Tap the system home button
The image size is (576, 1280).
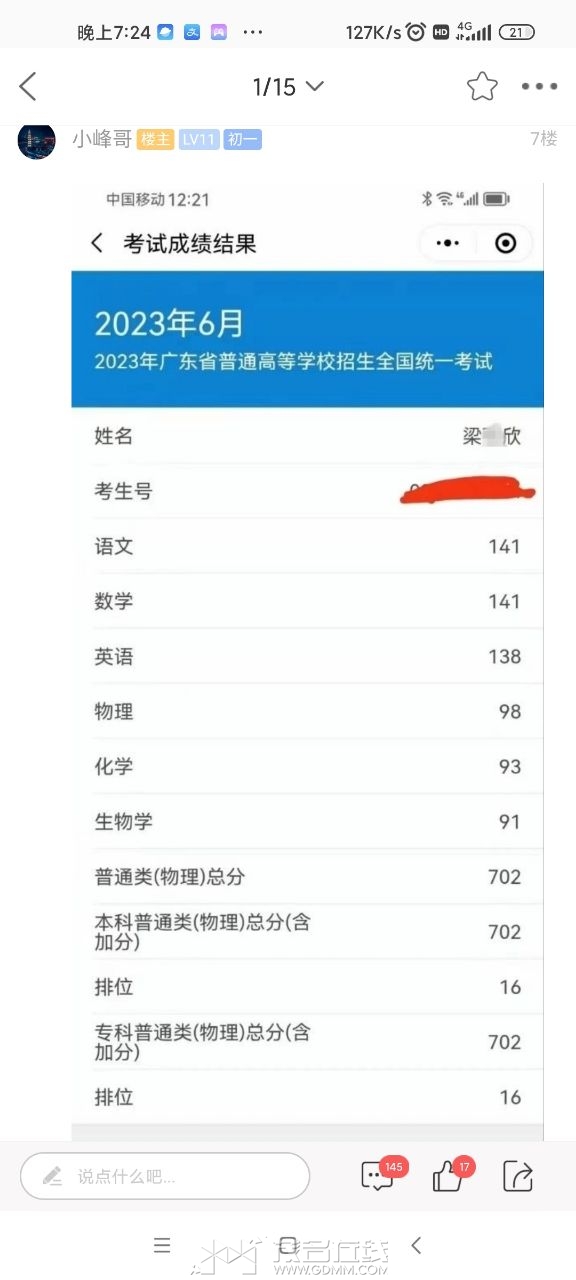point(288,1245)
